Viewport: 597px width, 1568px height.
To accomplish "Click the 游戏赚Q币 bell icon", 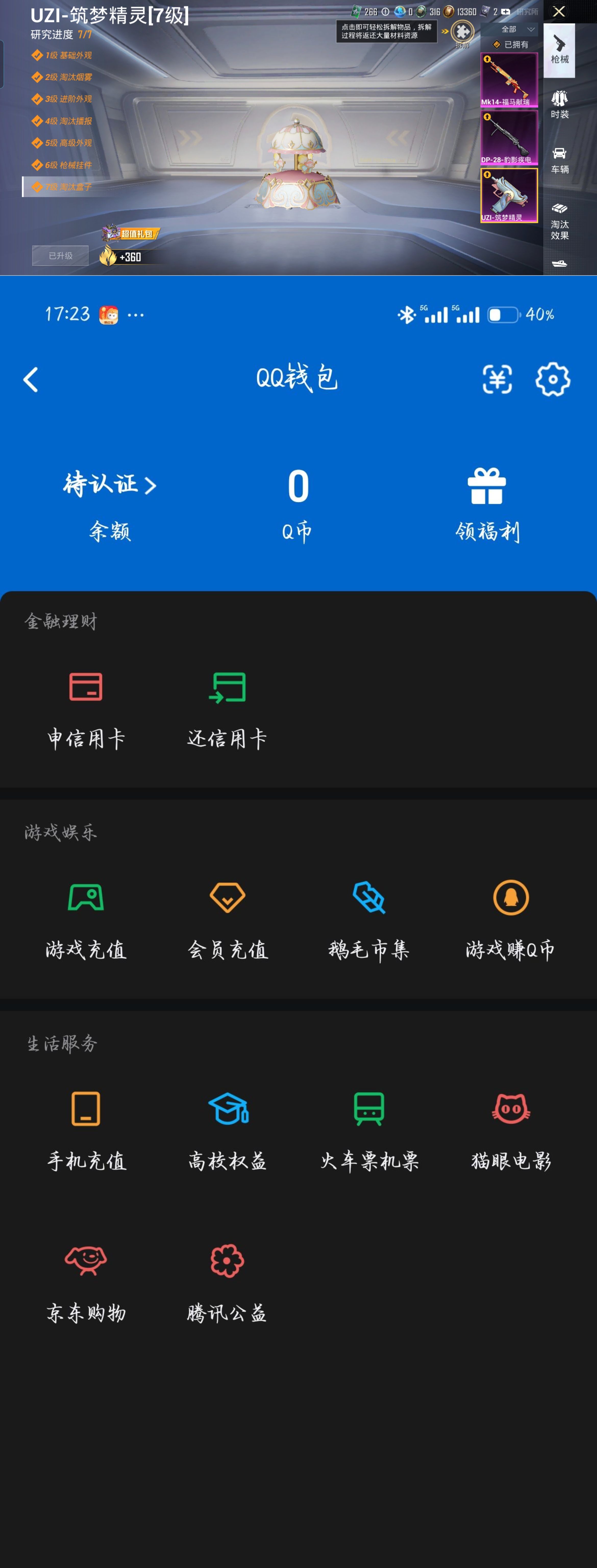I will 510,897.
